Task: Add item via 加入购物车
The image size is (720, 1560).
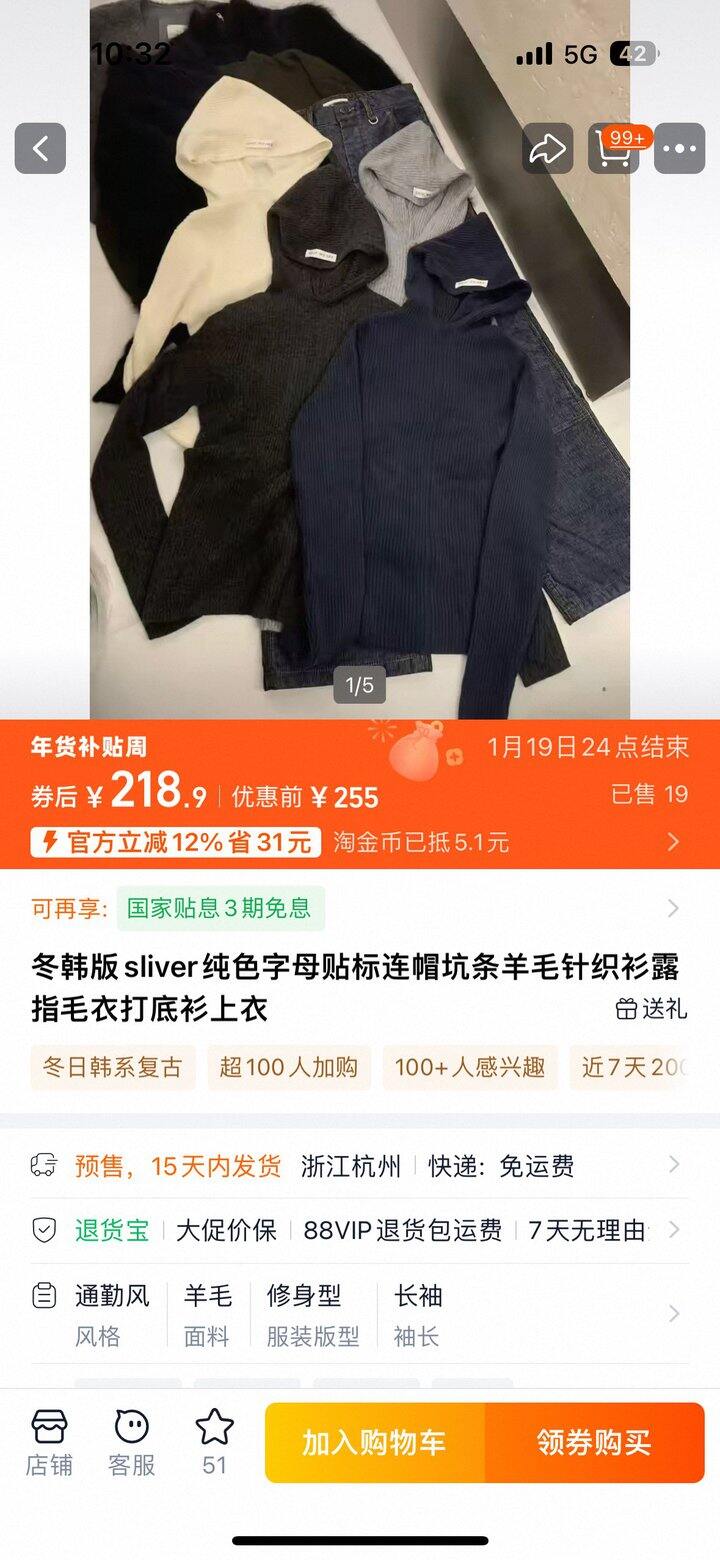Action: (x=374, y=1443)
